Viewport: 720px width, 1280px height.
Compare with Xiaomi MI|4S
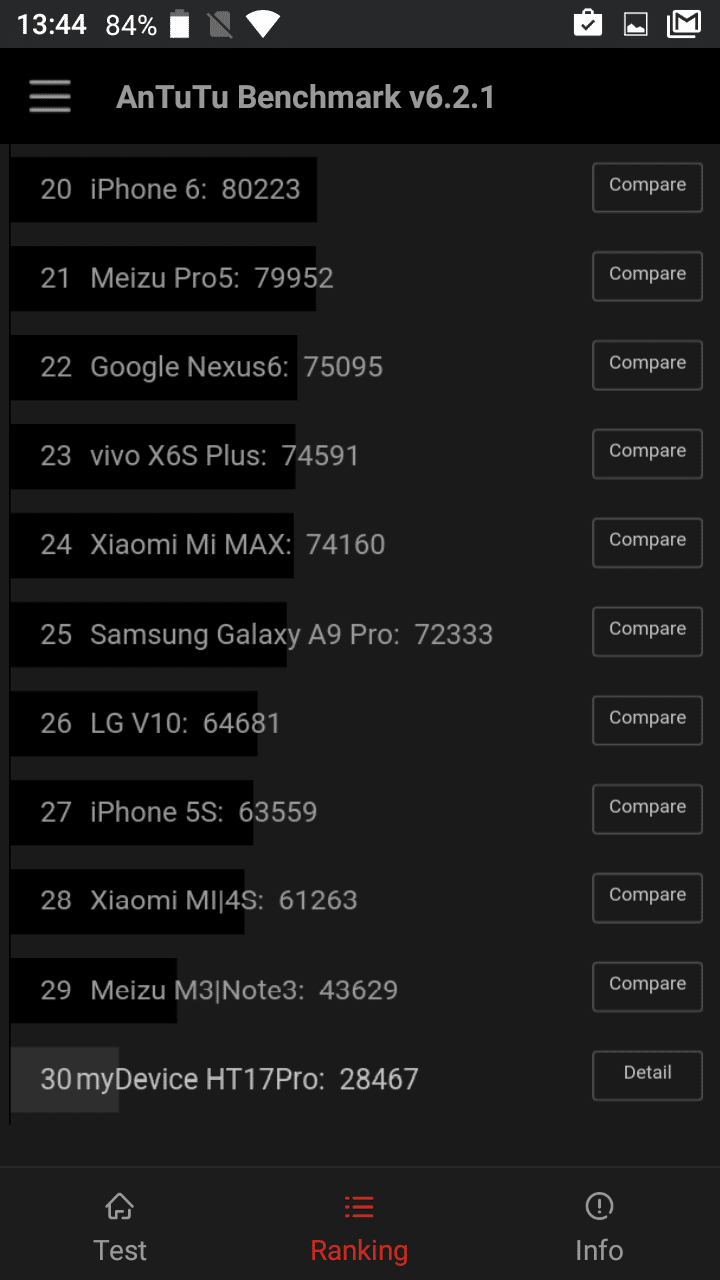(647, 897)
